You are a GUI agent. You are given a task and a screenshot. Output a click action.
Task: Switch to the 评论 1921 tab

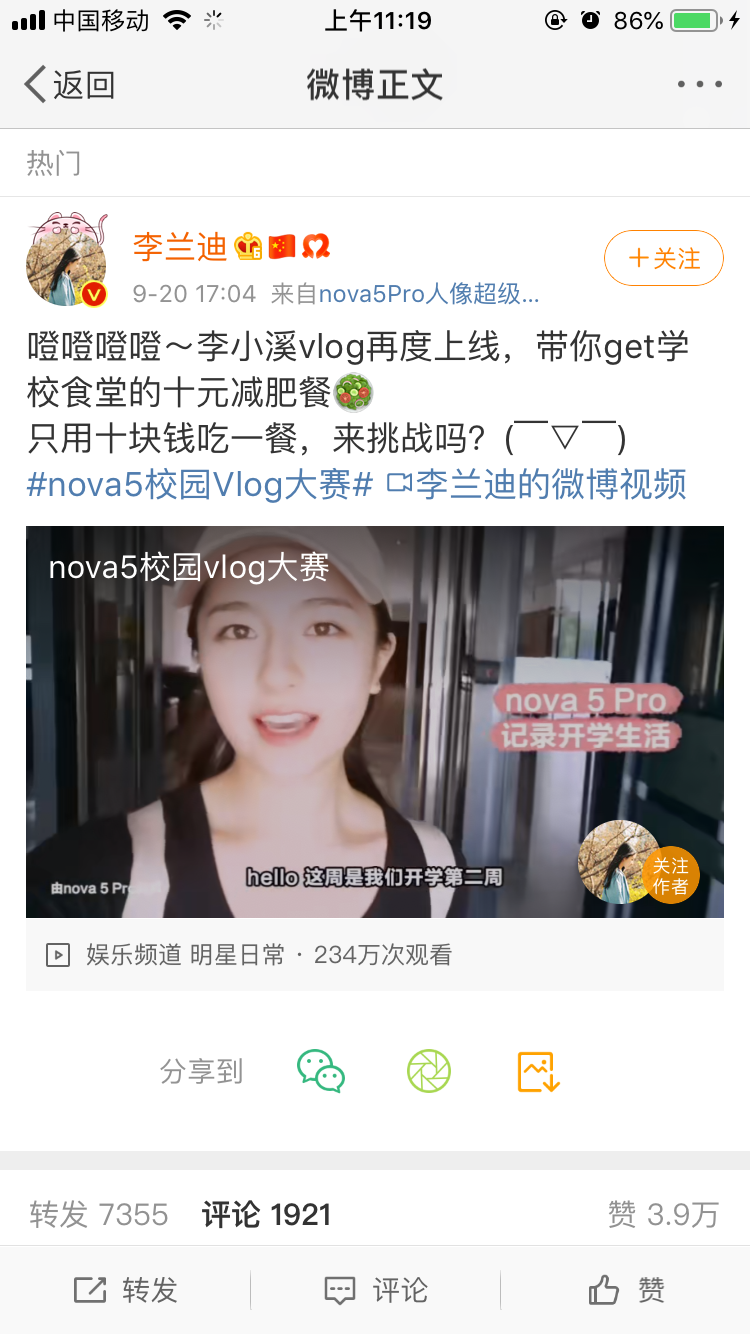coord(266,1215)
